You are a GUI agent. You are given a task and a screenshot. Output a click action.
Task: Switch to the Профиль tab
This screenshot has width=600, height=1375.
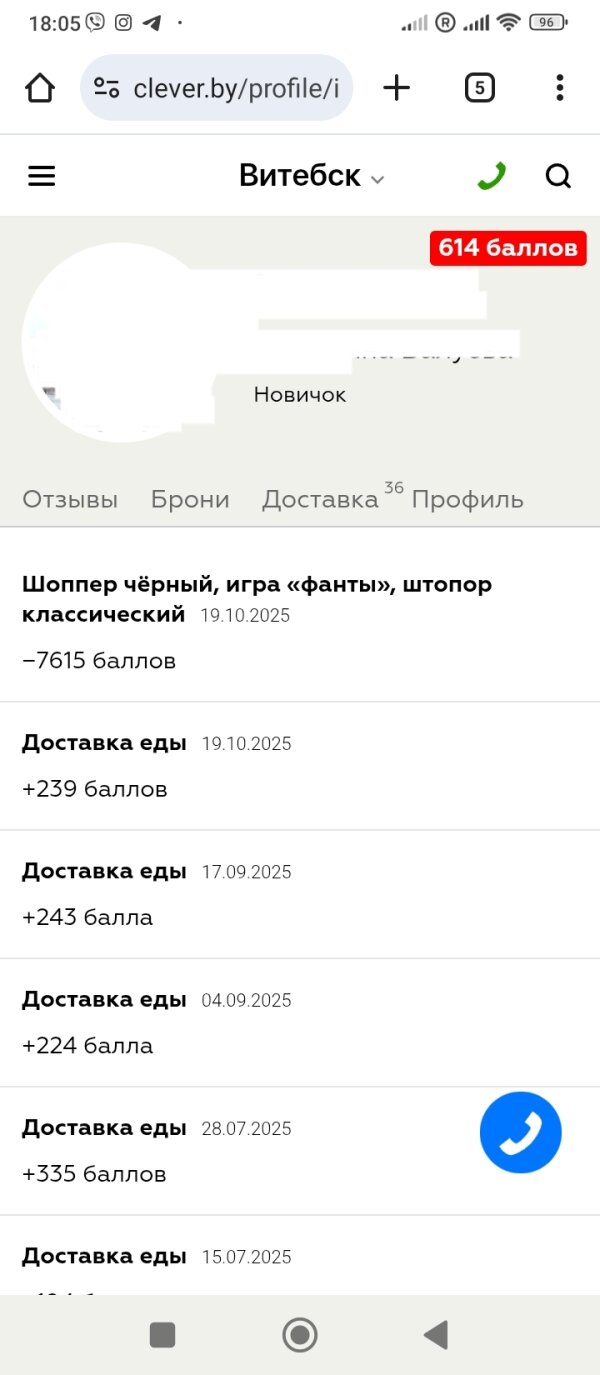point(467,499)
